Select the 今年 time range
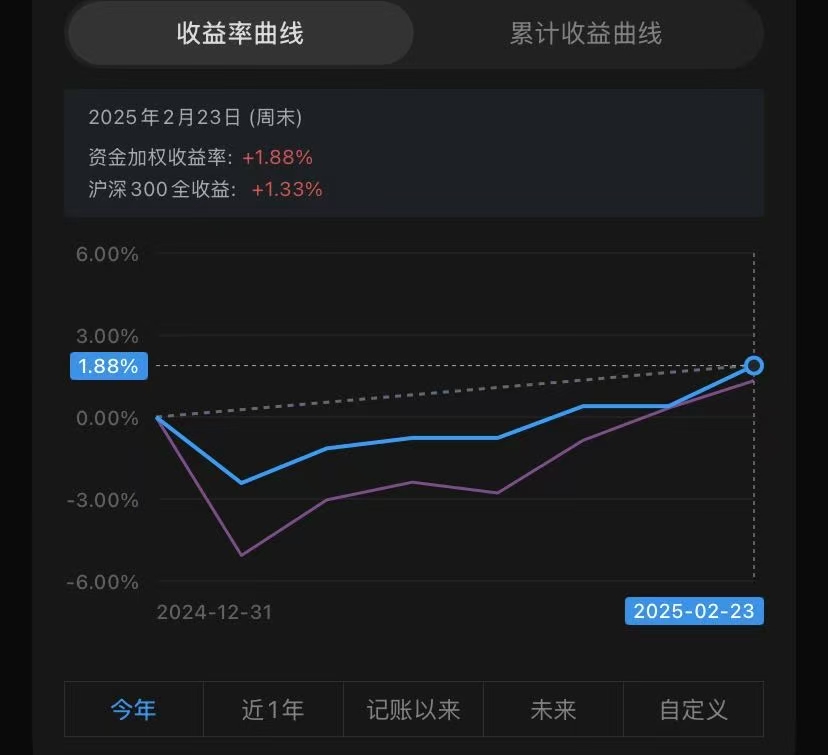The image size is (828, 755). point(134,710)
